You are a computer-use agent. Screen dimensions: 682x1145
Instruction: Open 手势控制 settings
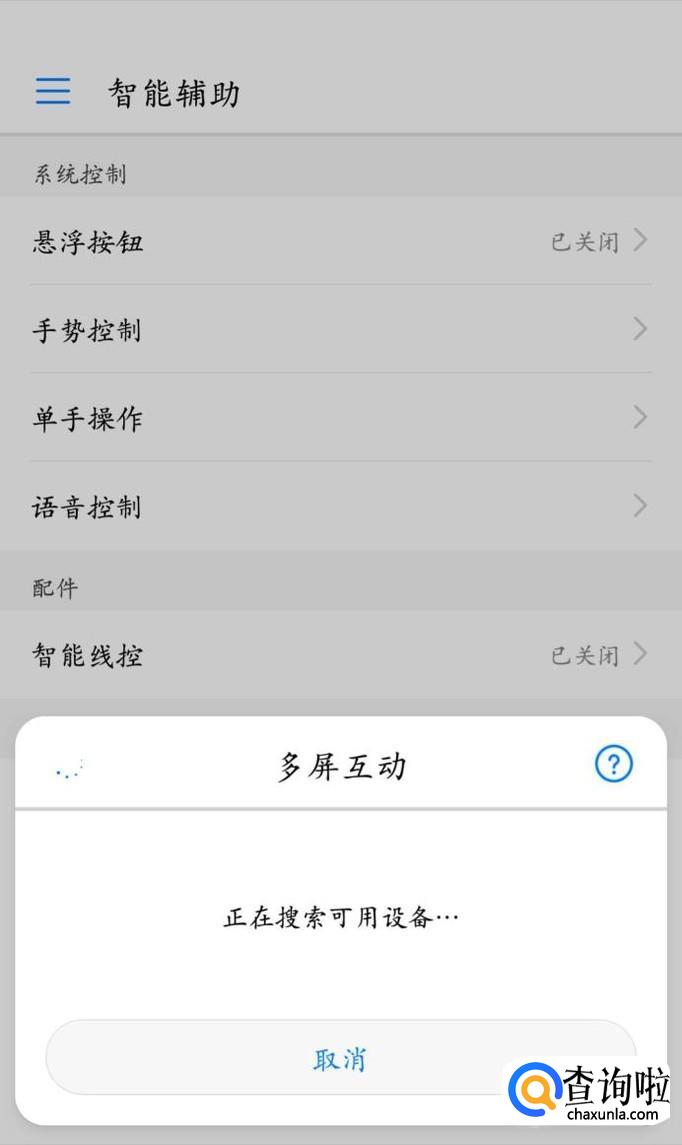(340, 329)
